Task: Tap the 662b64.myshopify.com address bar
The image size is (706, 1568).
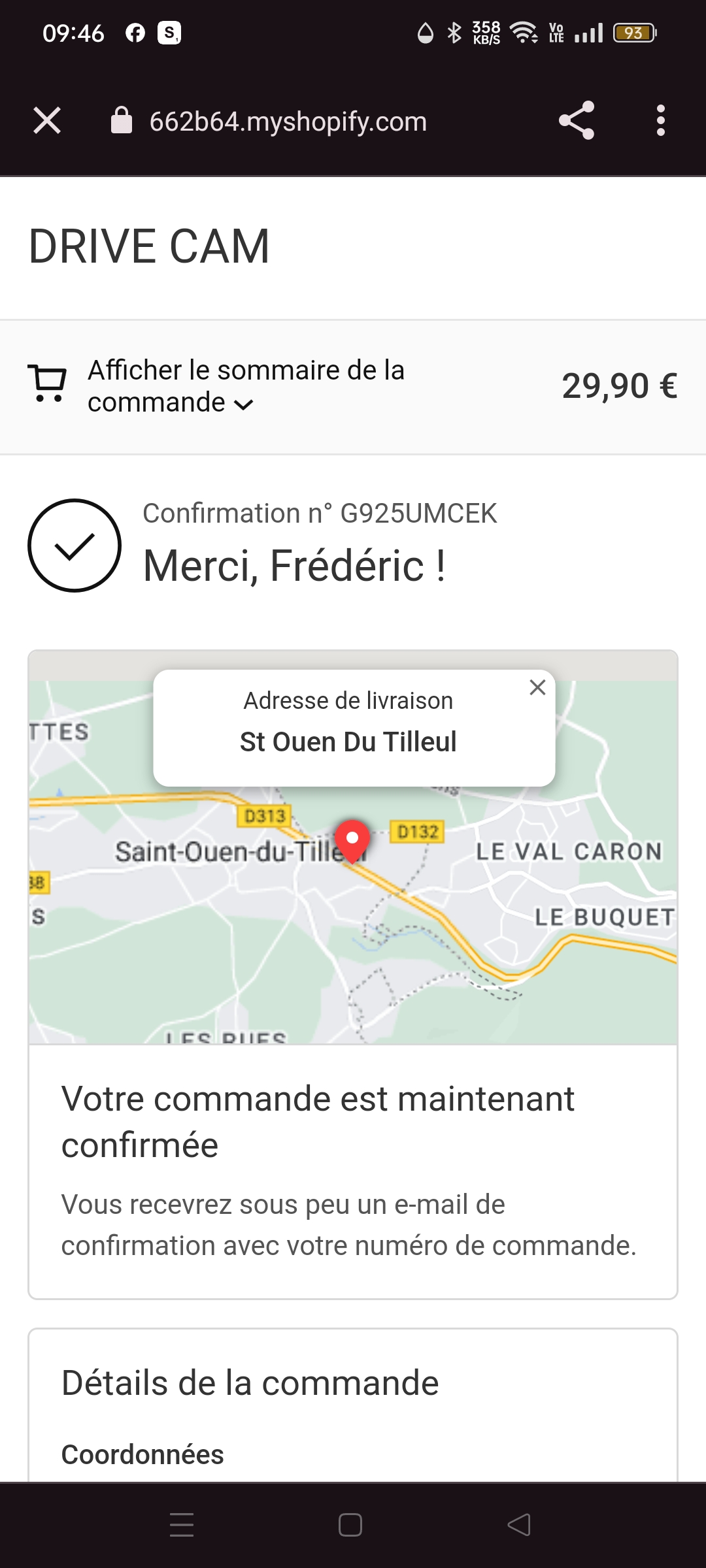Action: tap(288, 122)
